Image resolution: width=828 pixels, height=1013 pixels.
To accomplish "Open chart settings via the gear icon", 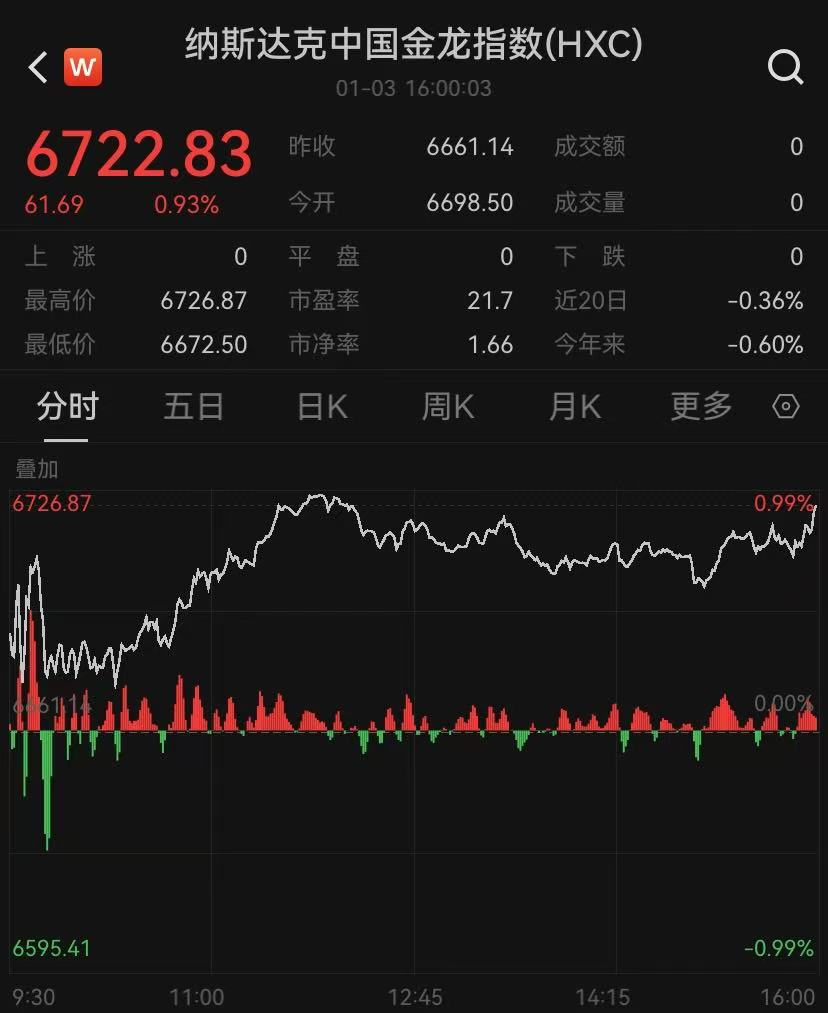I will [785, 406].
